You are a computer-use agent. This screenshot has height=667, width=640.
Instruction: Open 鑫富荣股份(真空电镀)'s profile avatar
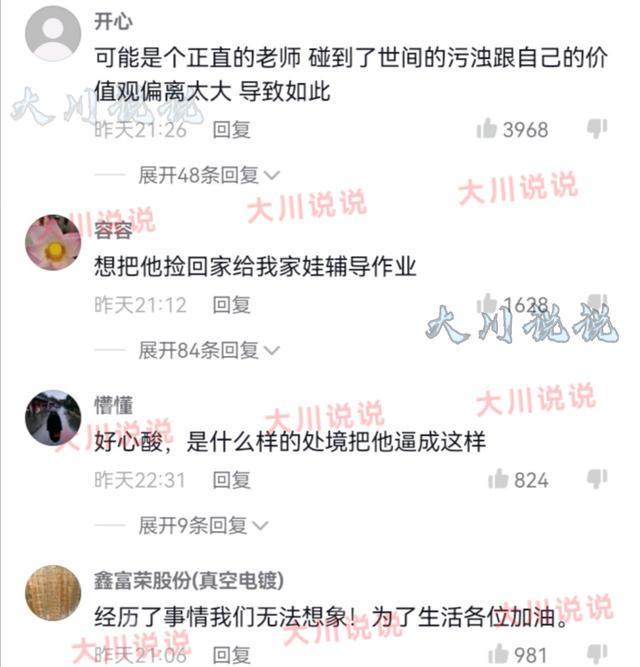(52, 592)
